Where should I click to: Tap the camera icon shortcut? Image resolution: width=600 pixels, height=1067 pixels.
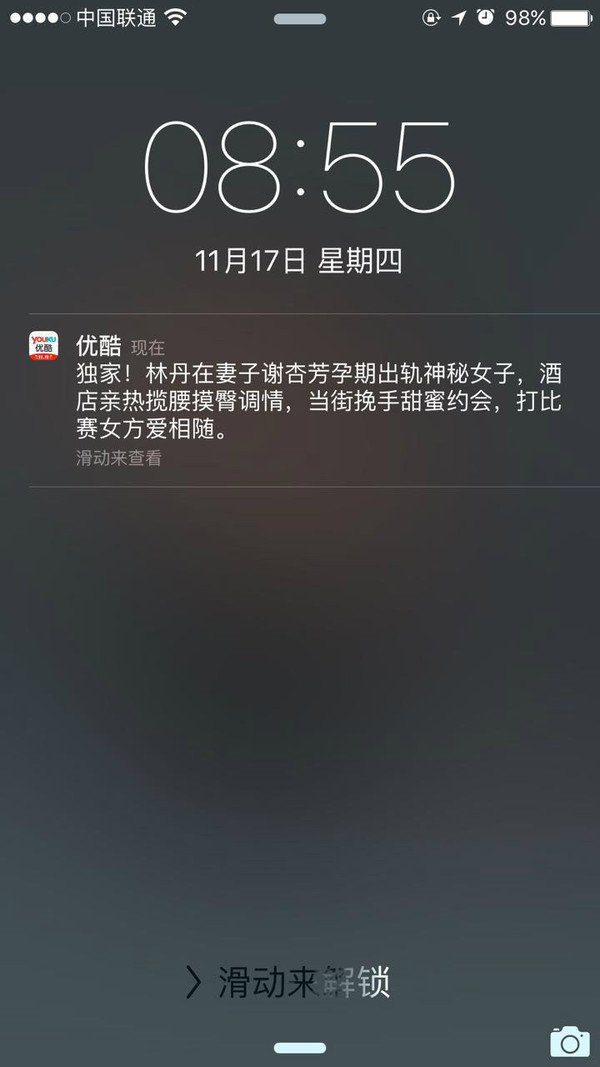coord(569,1040)
